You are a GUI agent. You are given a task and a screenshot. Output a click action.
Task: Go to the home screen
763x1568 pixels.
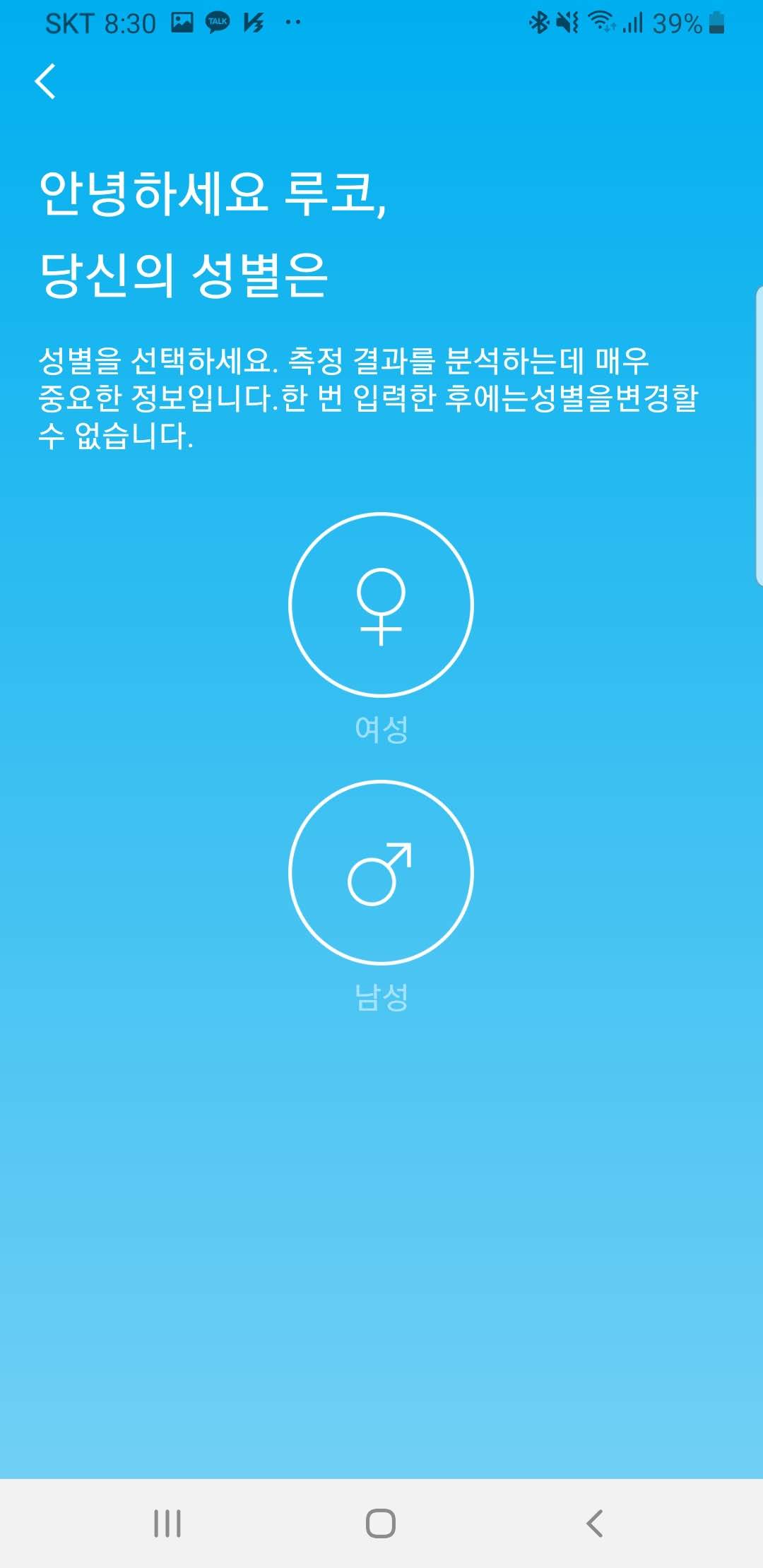point(381,1524)
